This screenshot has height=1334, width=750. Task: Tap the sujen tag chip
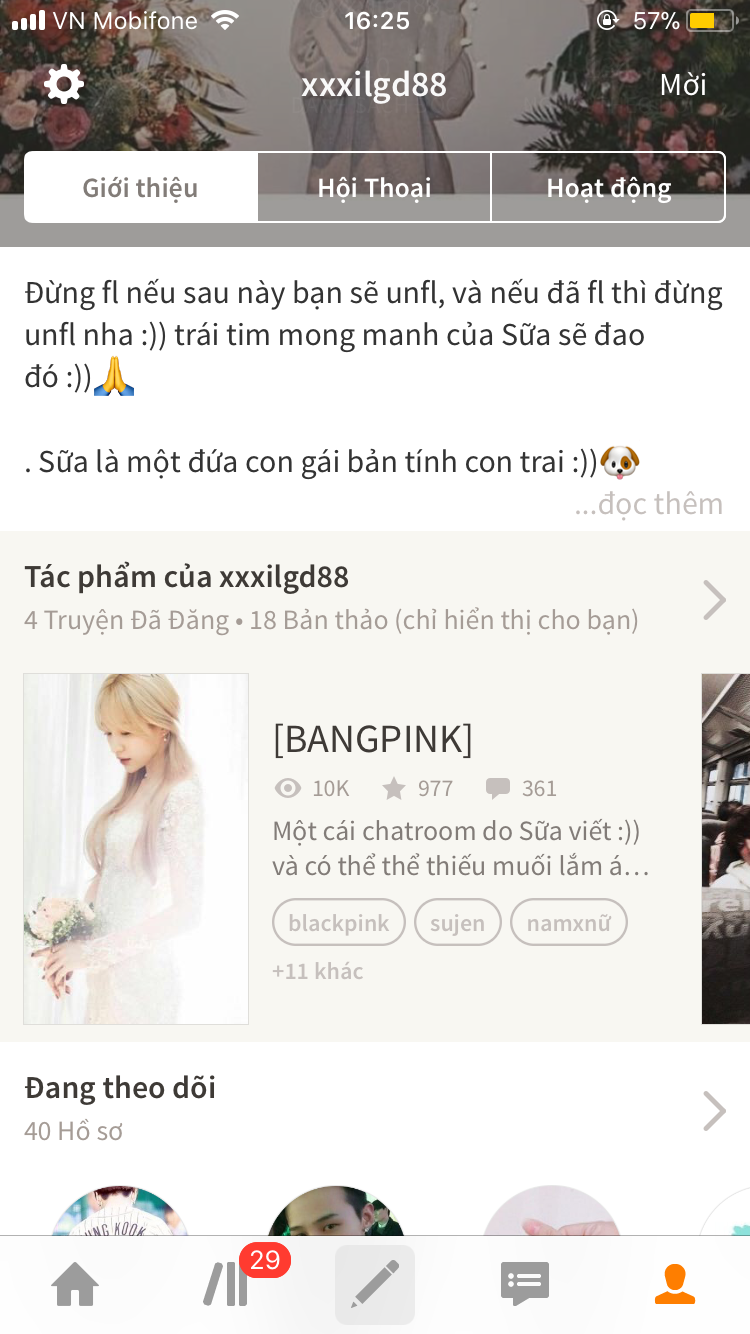tap(457, 923)
